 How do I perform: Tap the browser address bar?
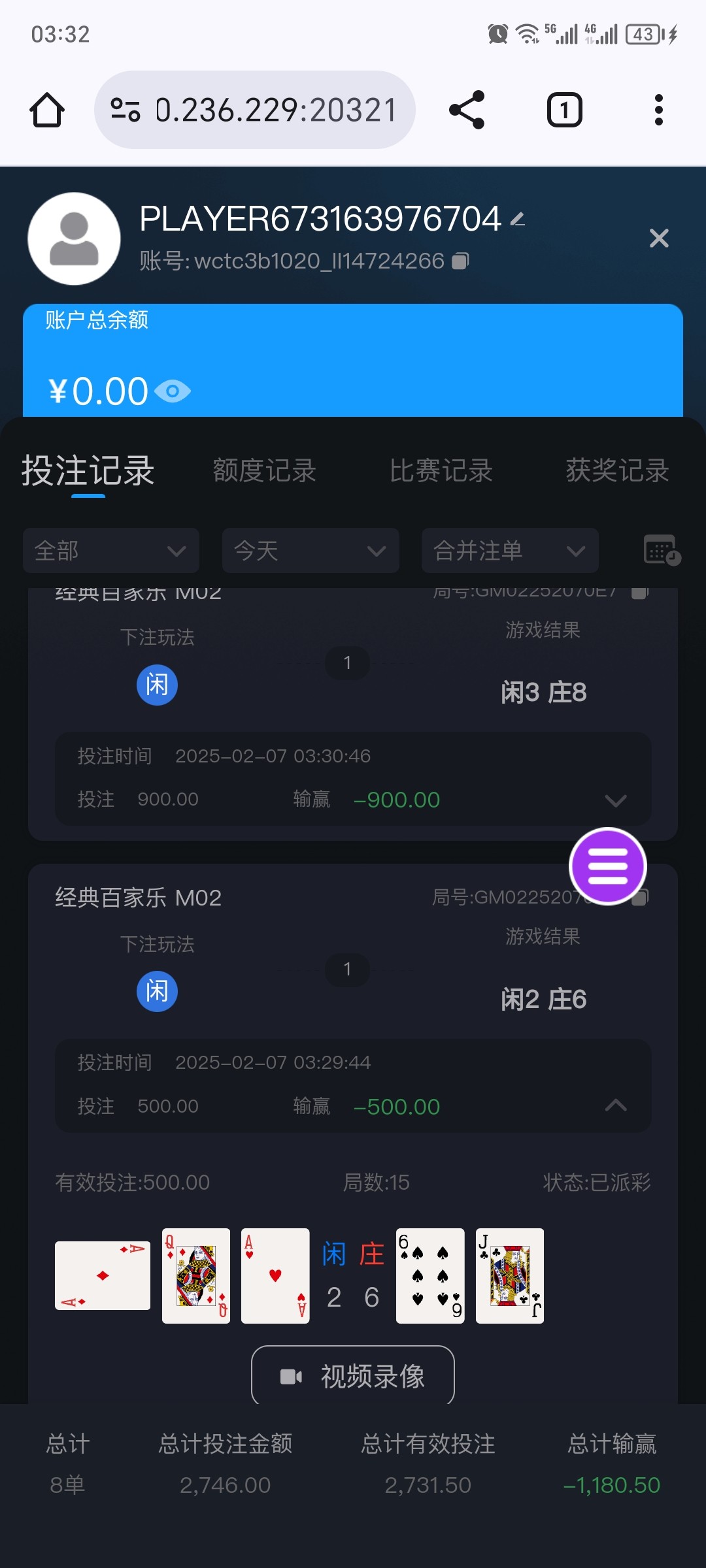[255, 110]
